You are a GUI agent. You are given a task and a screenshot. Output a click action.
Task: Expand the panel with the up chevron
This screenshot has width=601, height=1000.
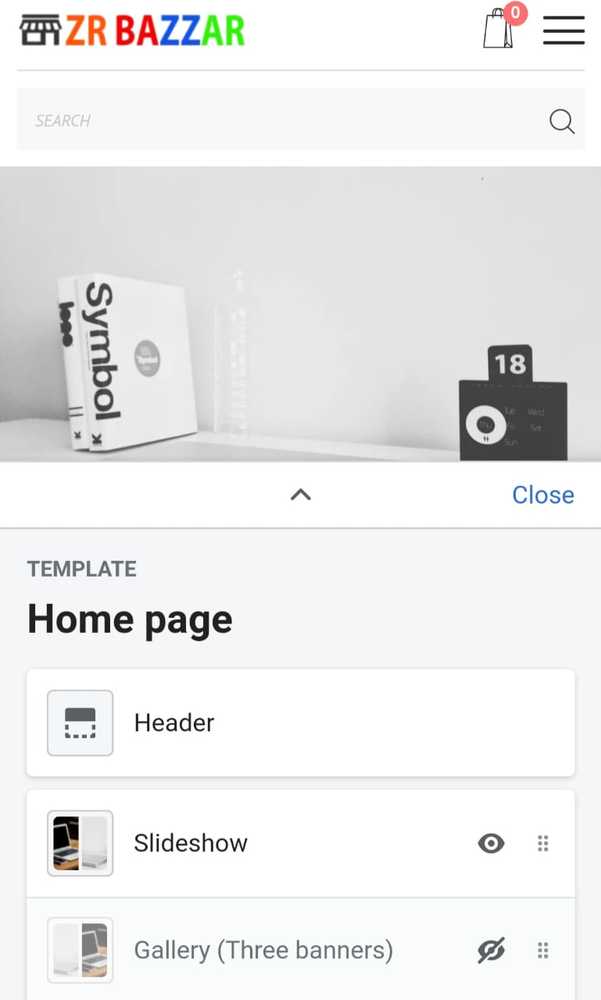300,494
